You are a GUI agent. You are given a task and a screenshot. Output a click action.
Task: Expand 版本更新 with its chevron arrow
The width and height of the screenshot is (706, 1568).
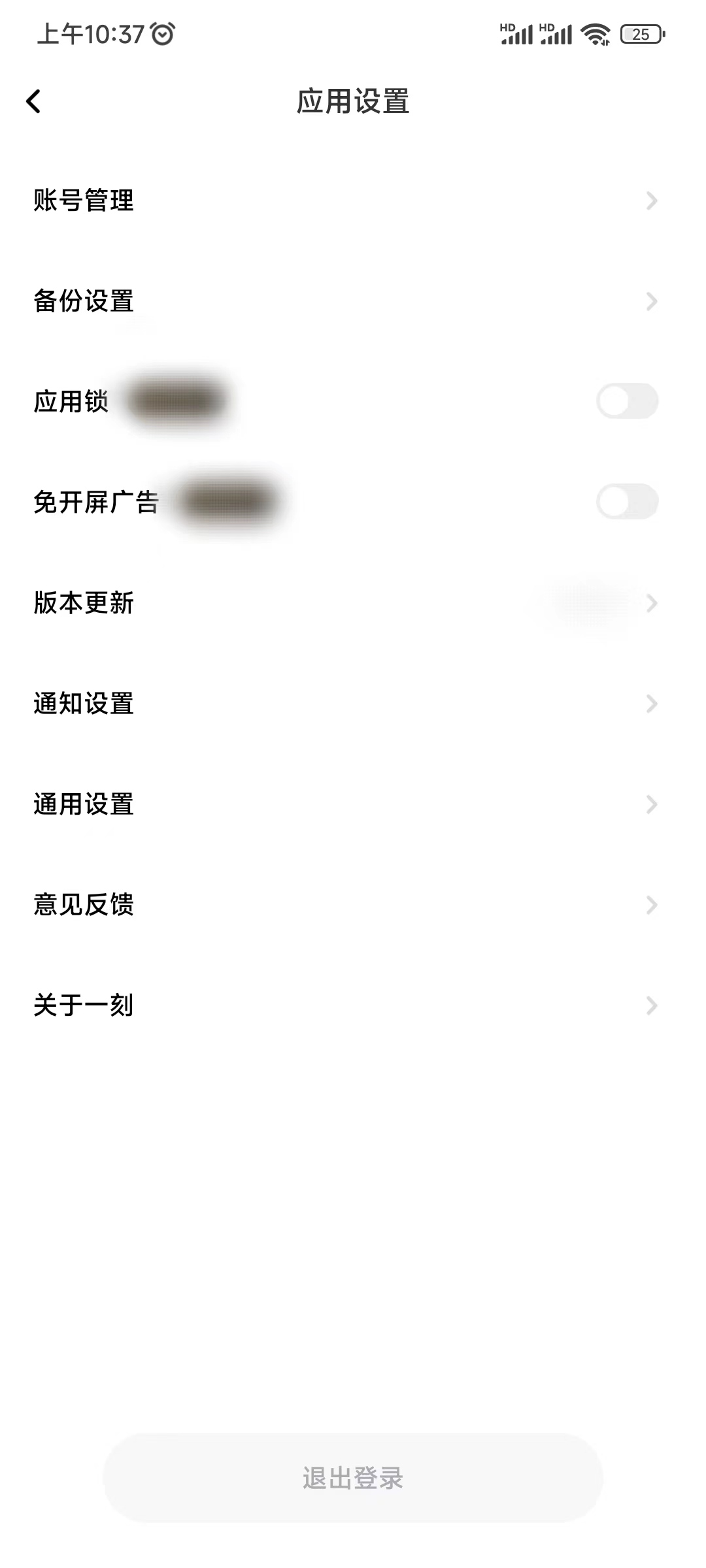pos(650,604)
